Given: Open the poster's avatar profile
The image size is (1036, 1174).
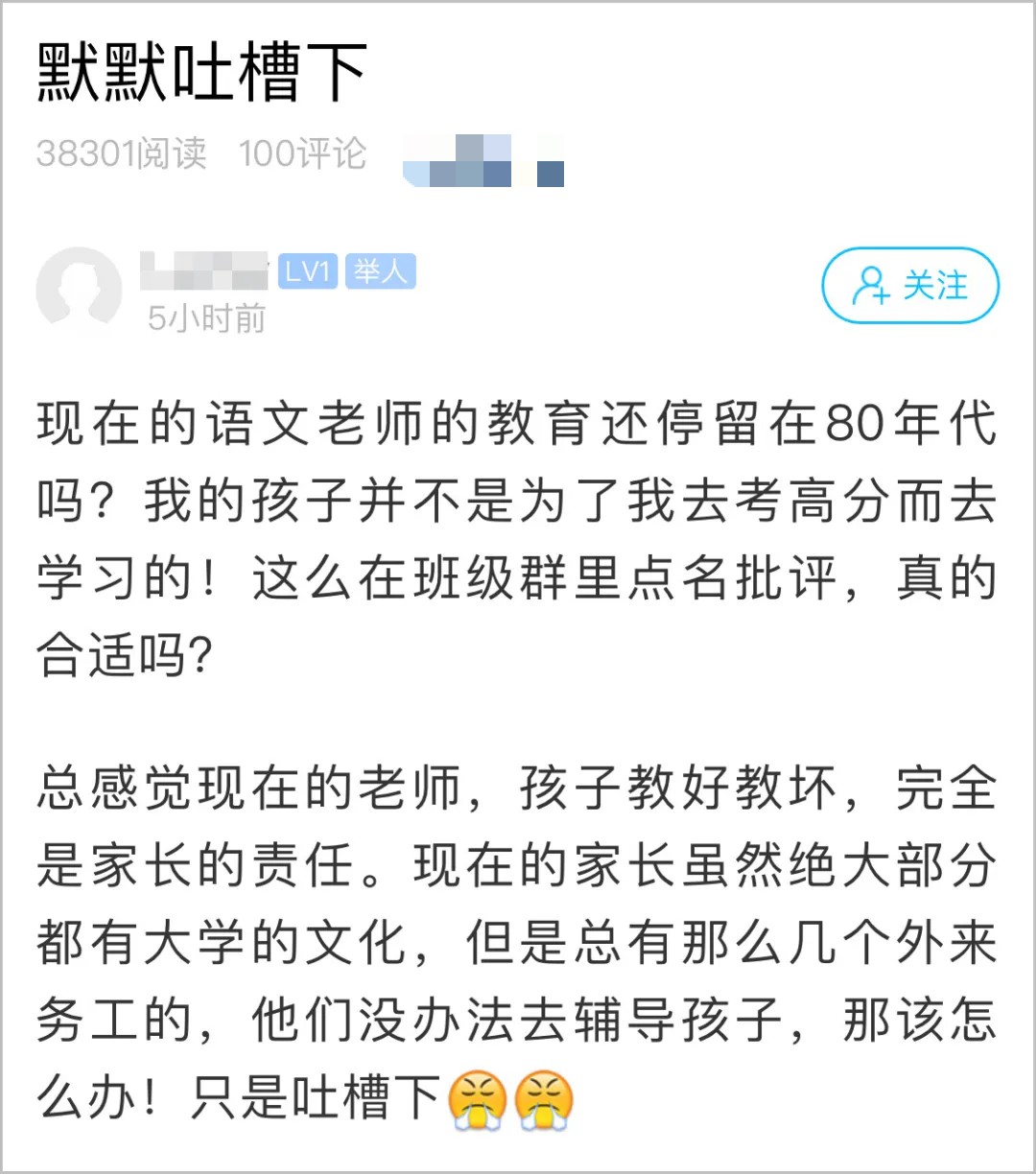Looking at the screenshot, I should (79, 290).
